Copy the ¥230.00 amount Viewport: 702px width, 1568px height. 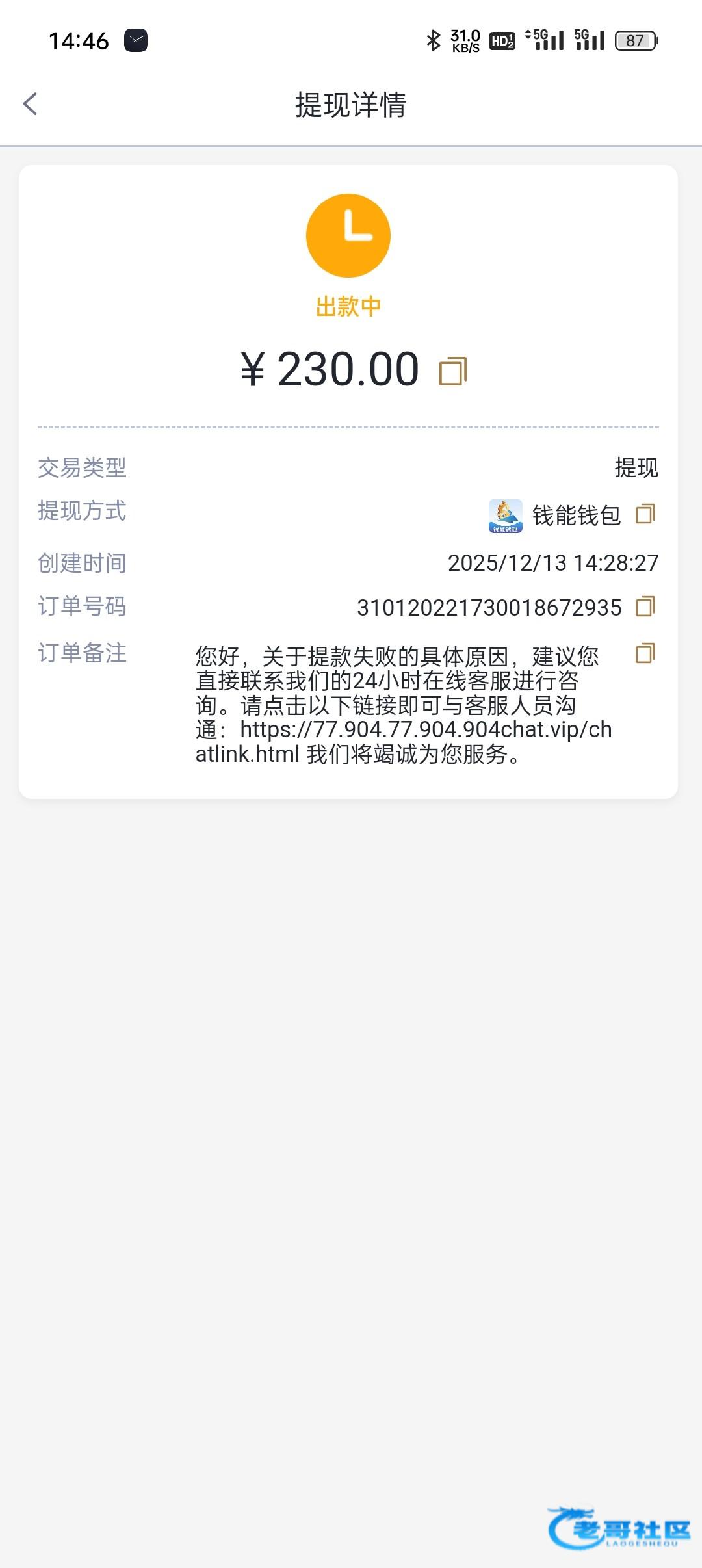[x=453, y=371]
